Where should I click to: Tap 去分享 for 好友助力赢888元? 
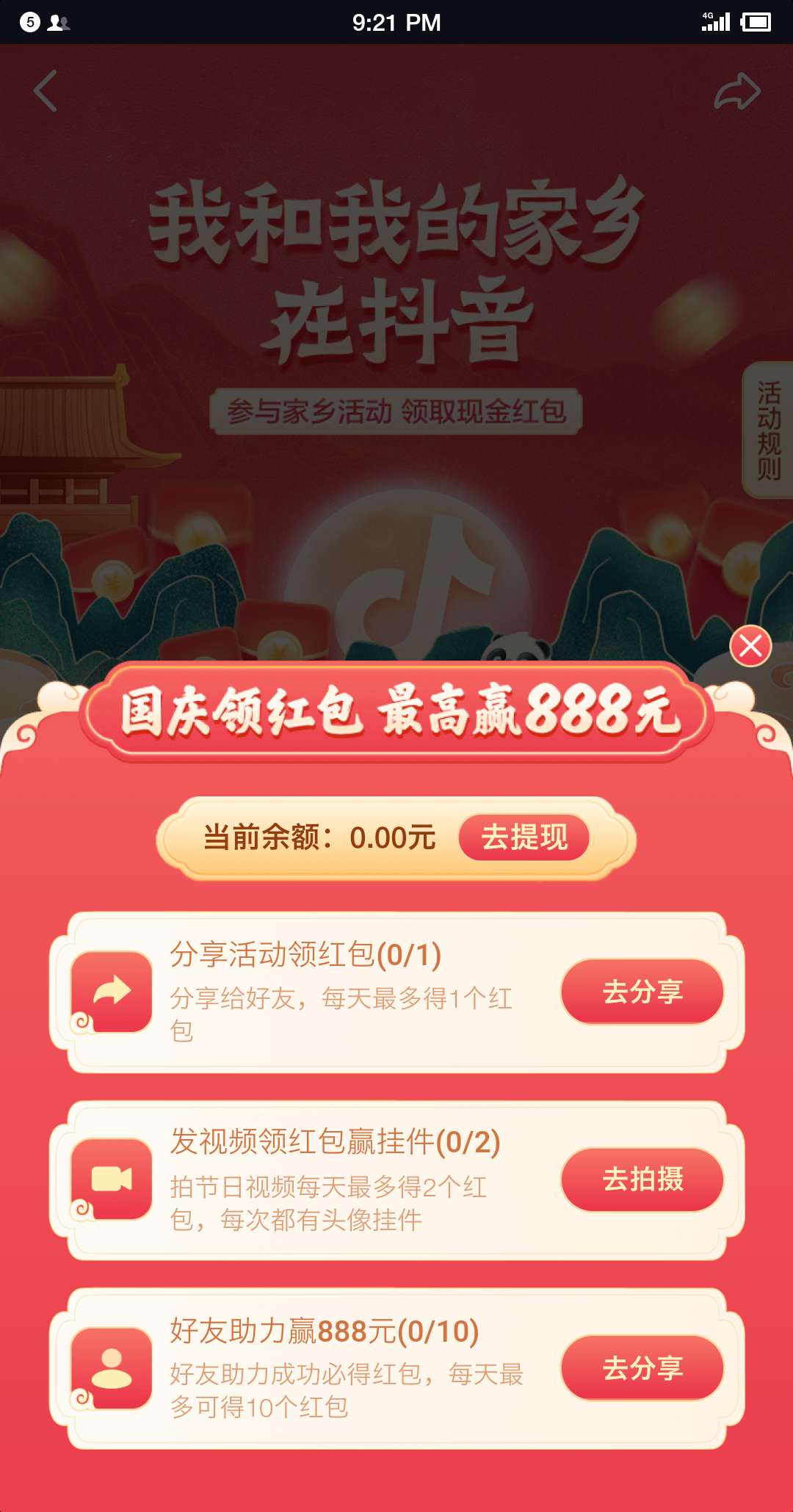(642, 1368)
